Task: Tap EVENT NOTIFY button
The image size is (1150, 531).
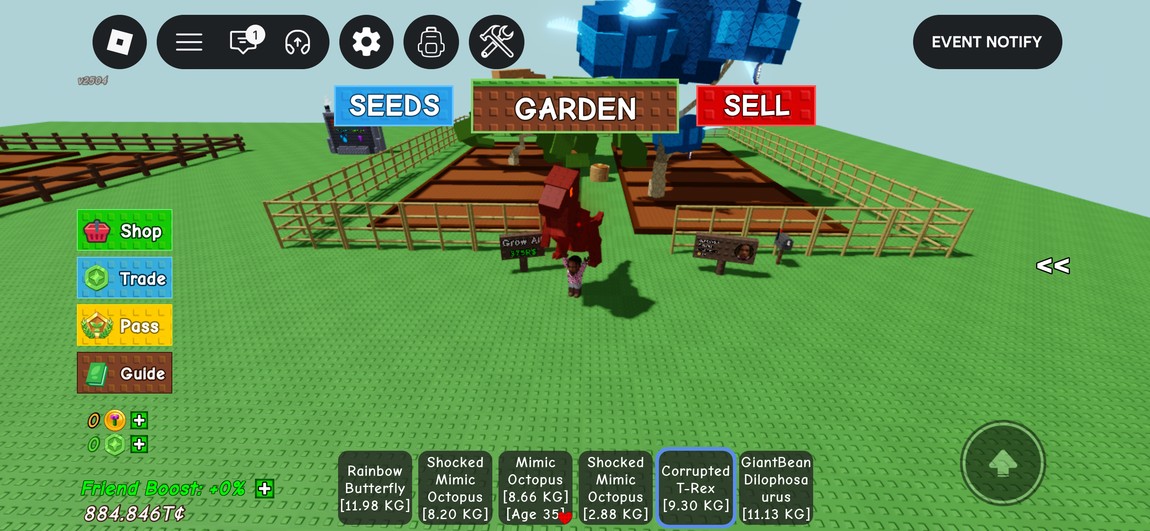Action: 986,42
